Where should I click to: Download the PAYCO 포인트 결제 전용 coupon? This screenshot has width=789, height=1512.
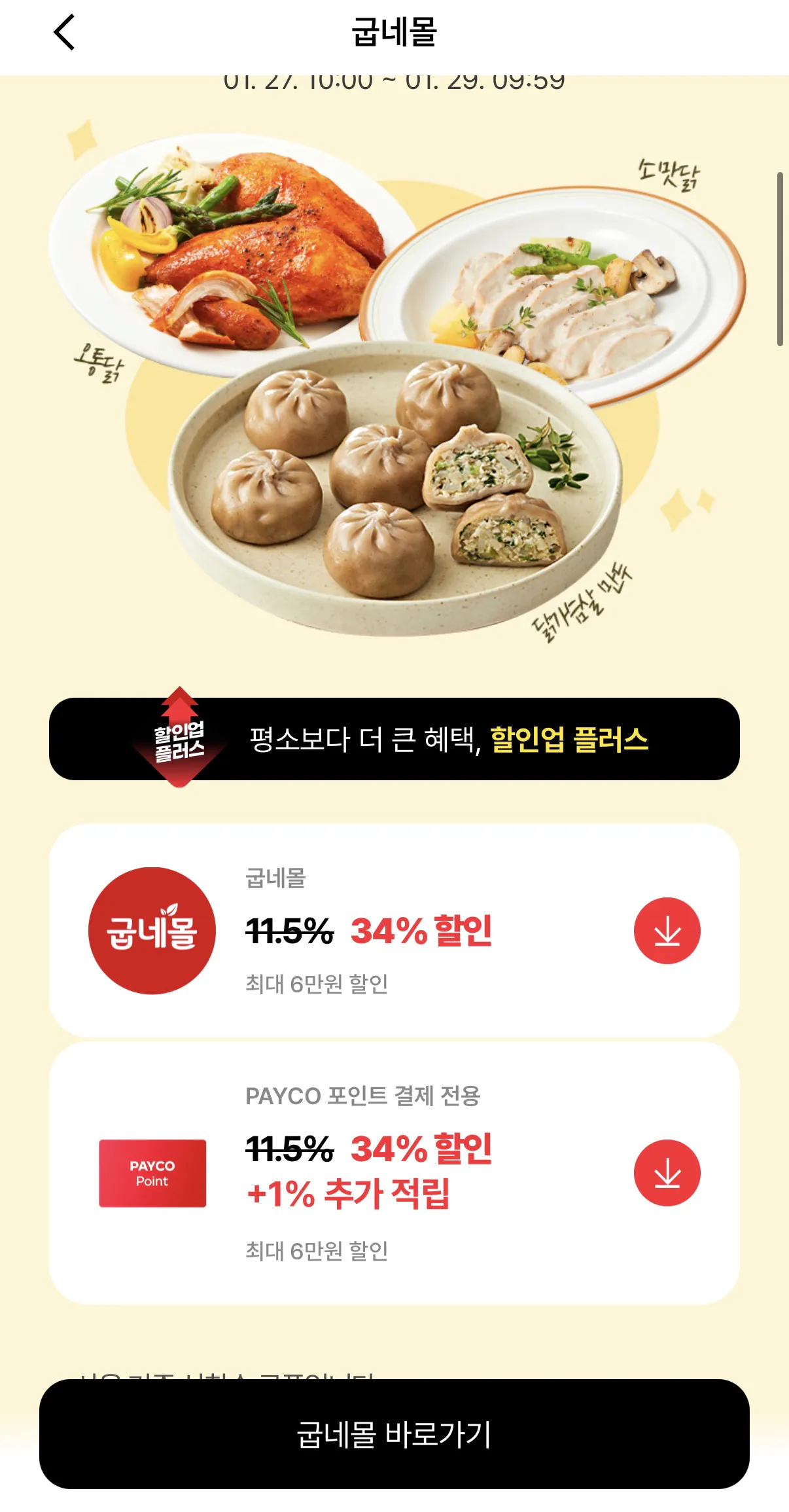(667, 1172)
